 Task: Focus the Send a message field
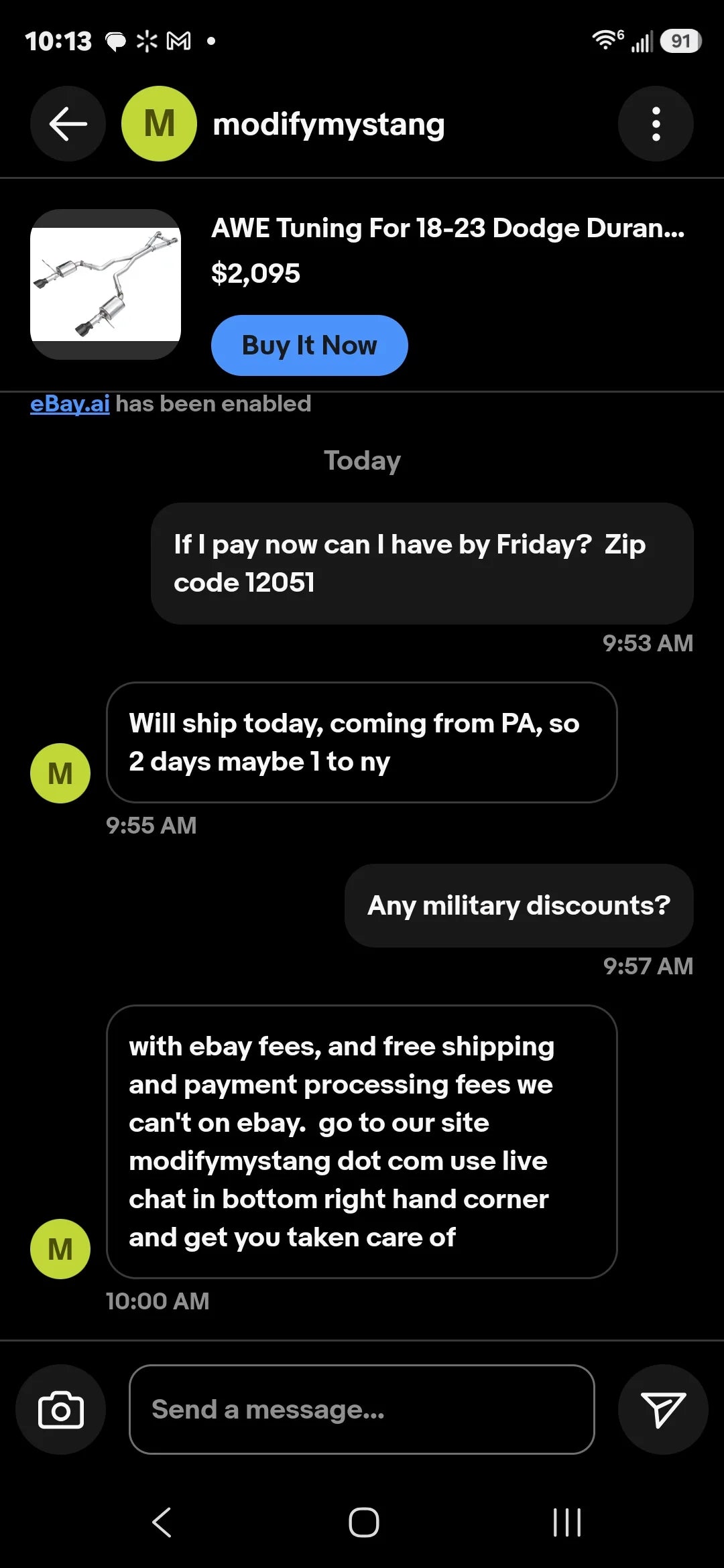[362, 1409]
